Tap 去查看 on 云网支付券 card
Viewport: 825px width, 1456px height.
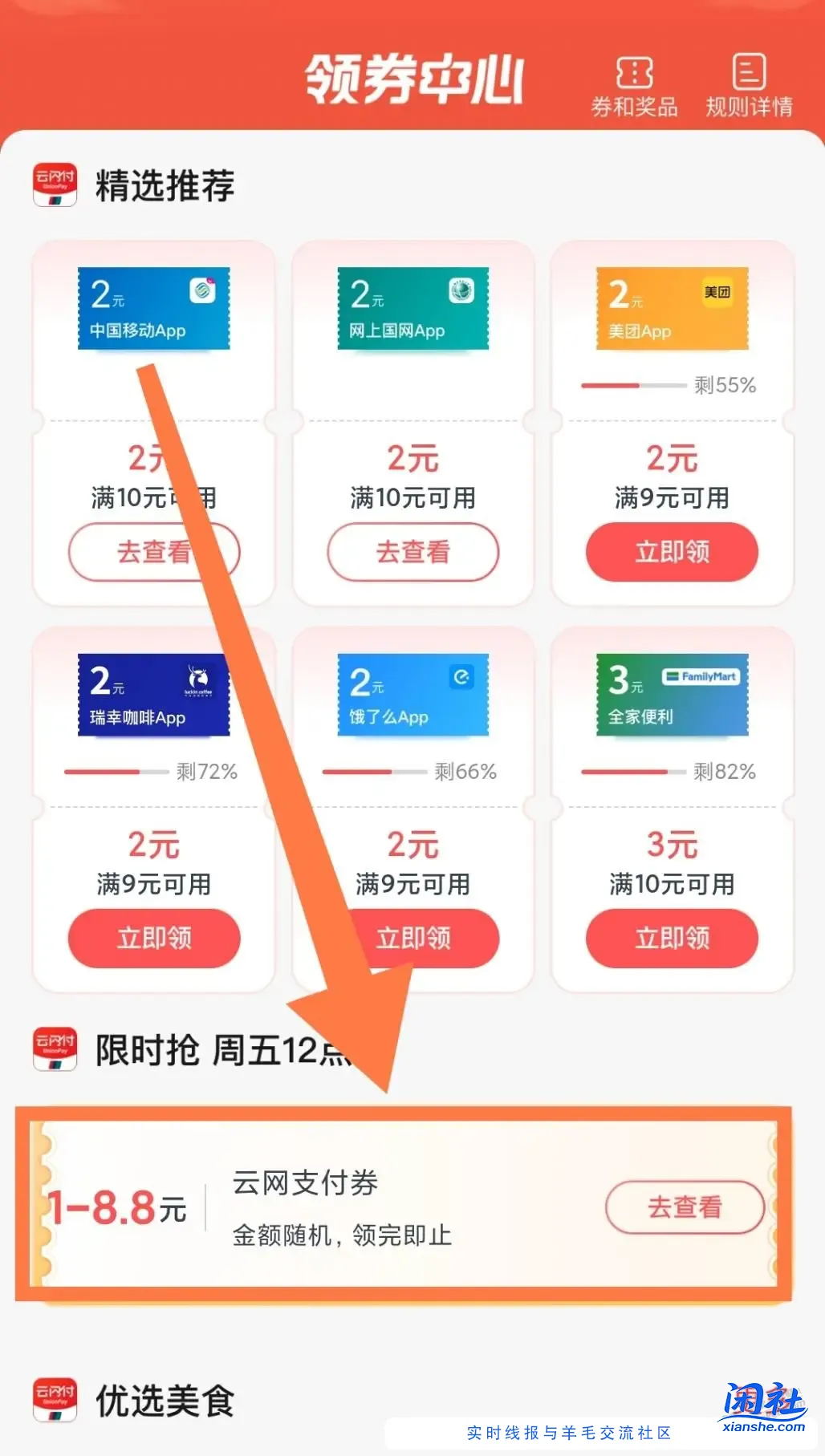(x=684, y=1207)
